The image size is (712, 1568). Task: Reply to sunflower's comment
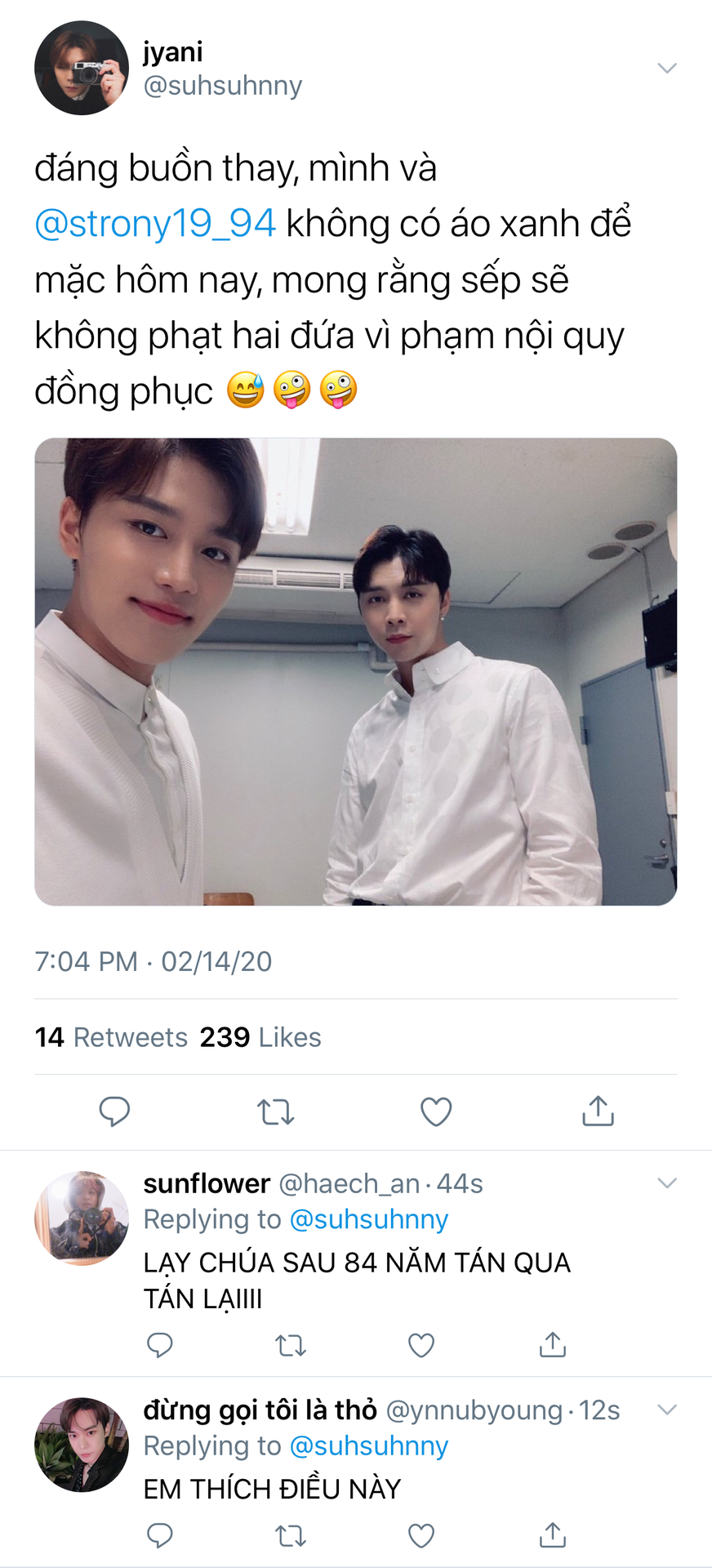coord(160,1345)
